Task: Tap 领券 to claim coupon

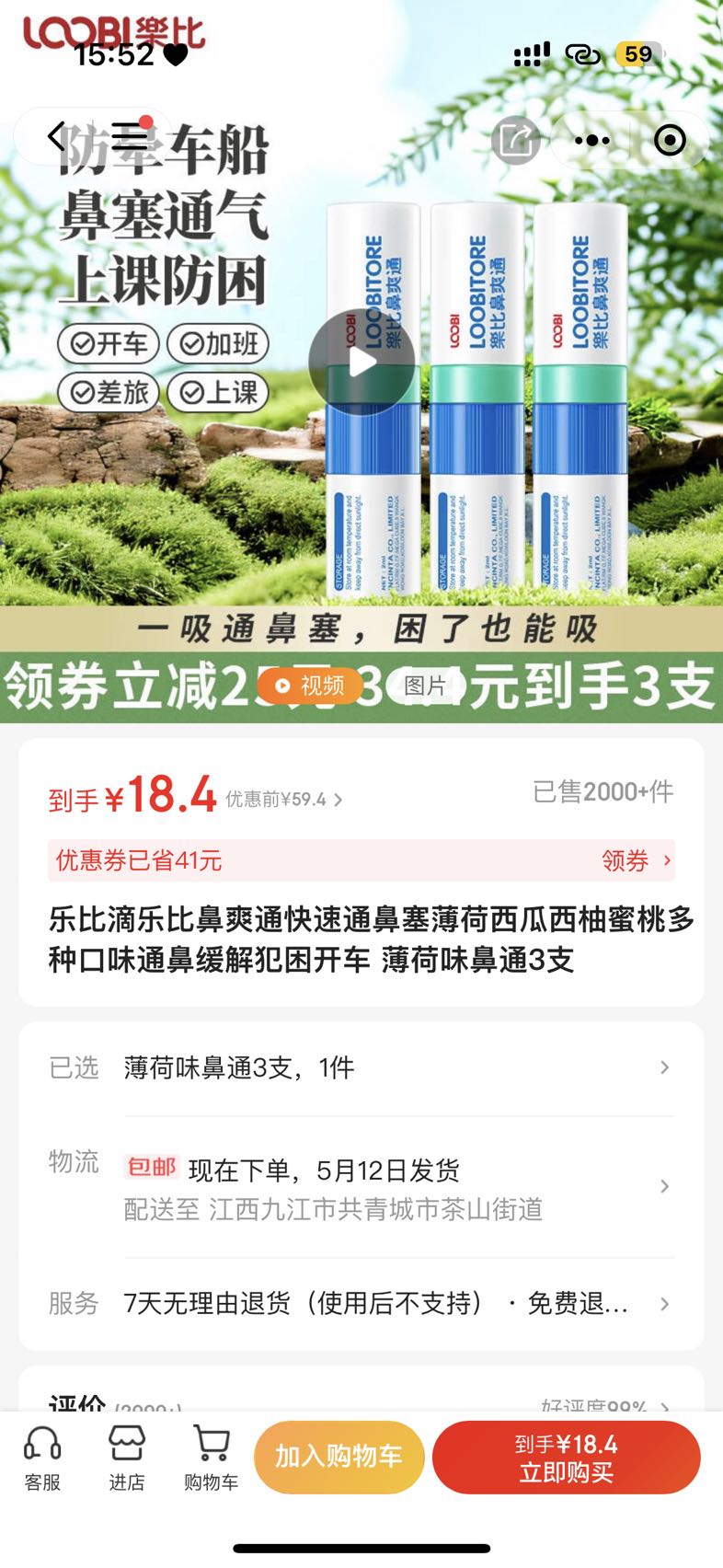Action: click(x=637, y=860)
